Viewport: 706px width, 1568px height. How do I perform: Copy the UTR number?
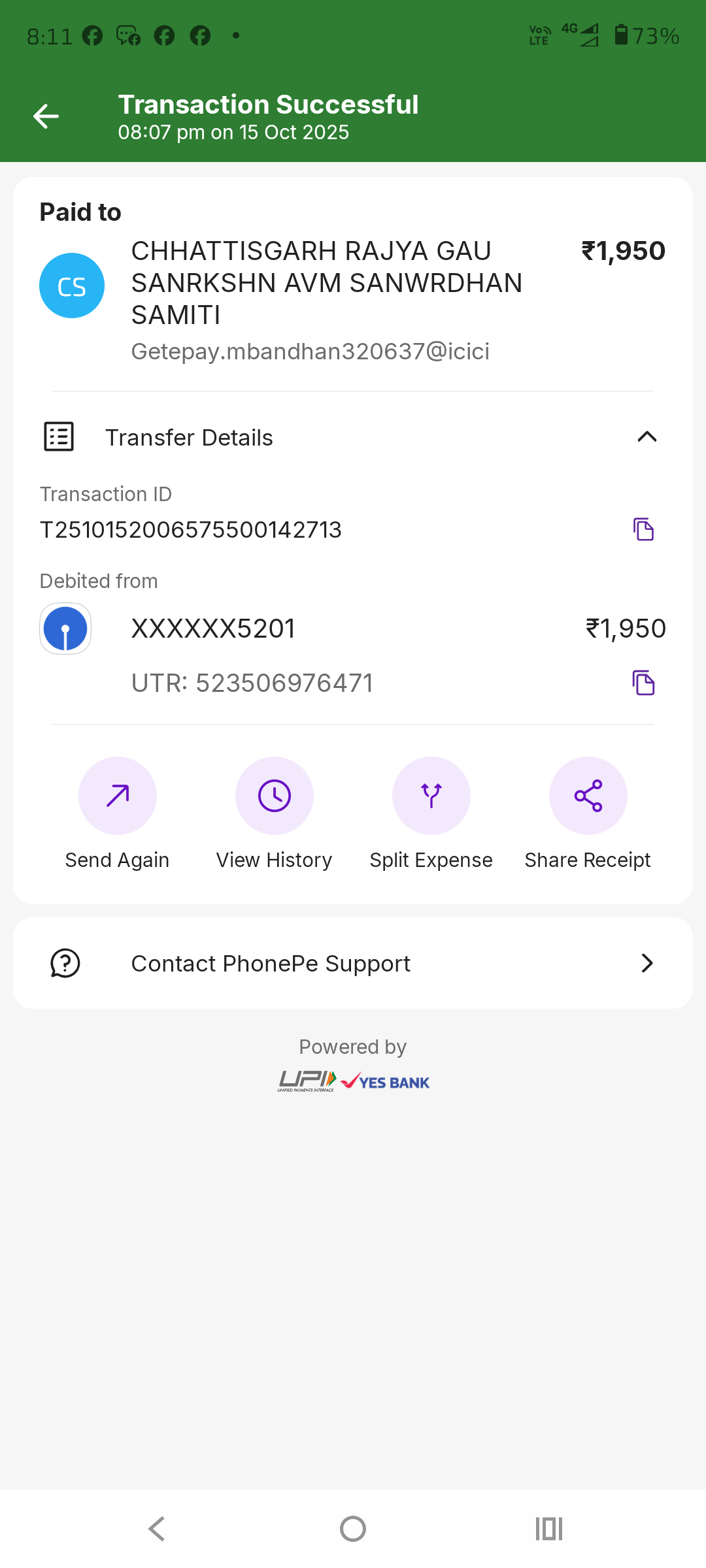(643, 683)
